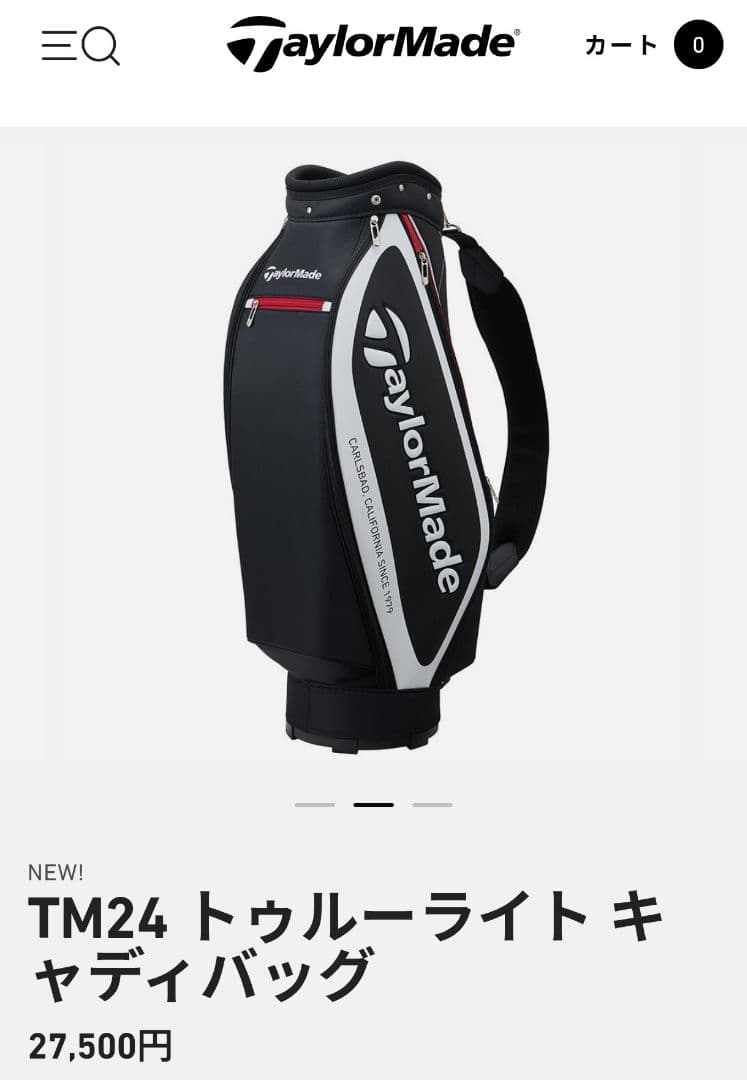The image size is (747, 1080).
Task: Click the circular TaylorMade T logo
Action: click(x=250, y=43)
